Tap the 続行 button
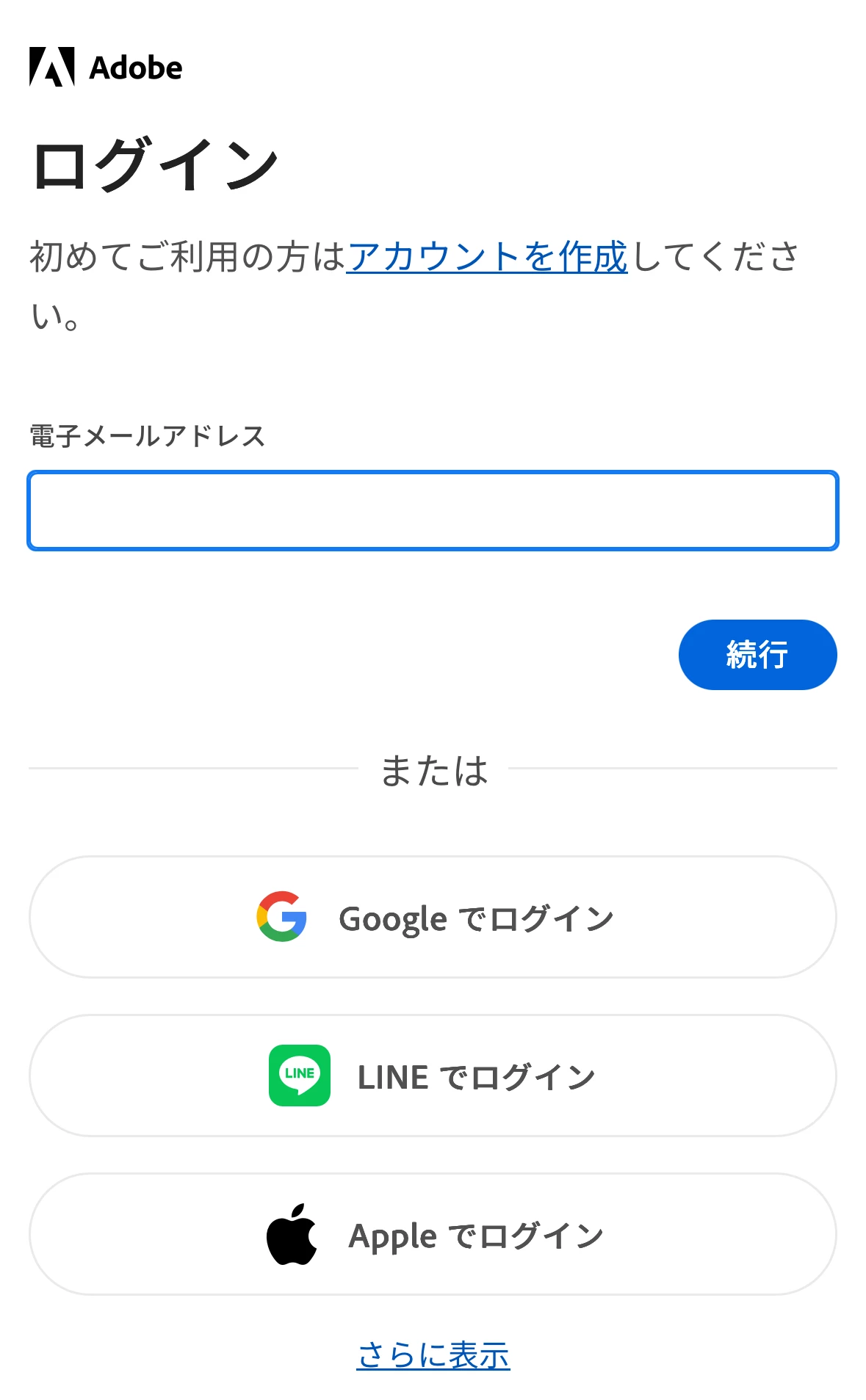This screenshot has height=1400, width=866. pos(757,654)
